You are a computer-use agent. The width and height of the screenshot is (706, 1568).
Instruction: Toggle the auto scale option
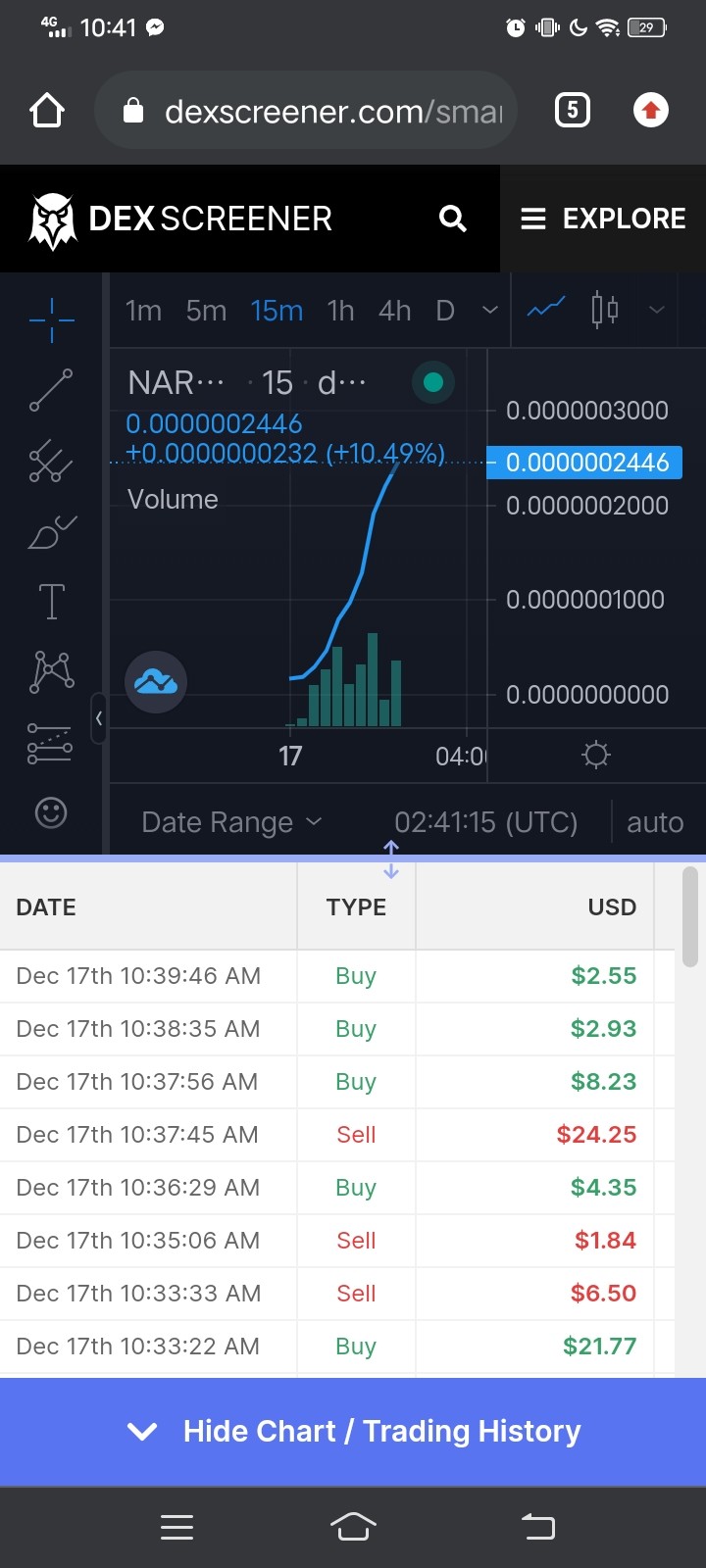(655, 822)
